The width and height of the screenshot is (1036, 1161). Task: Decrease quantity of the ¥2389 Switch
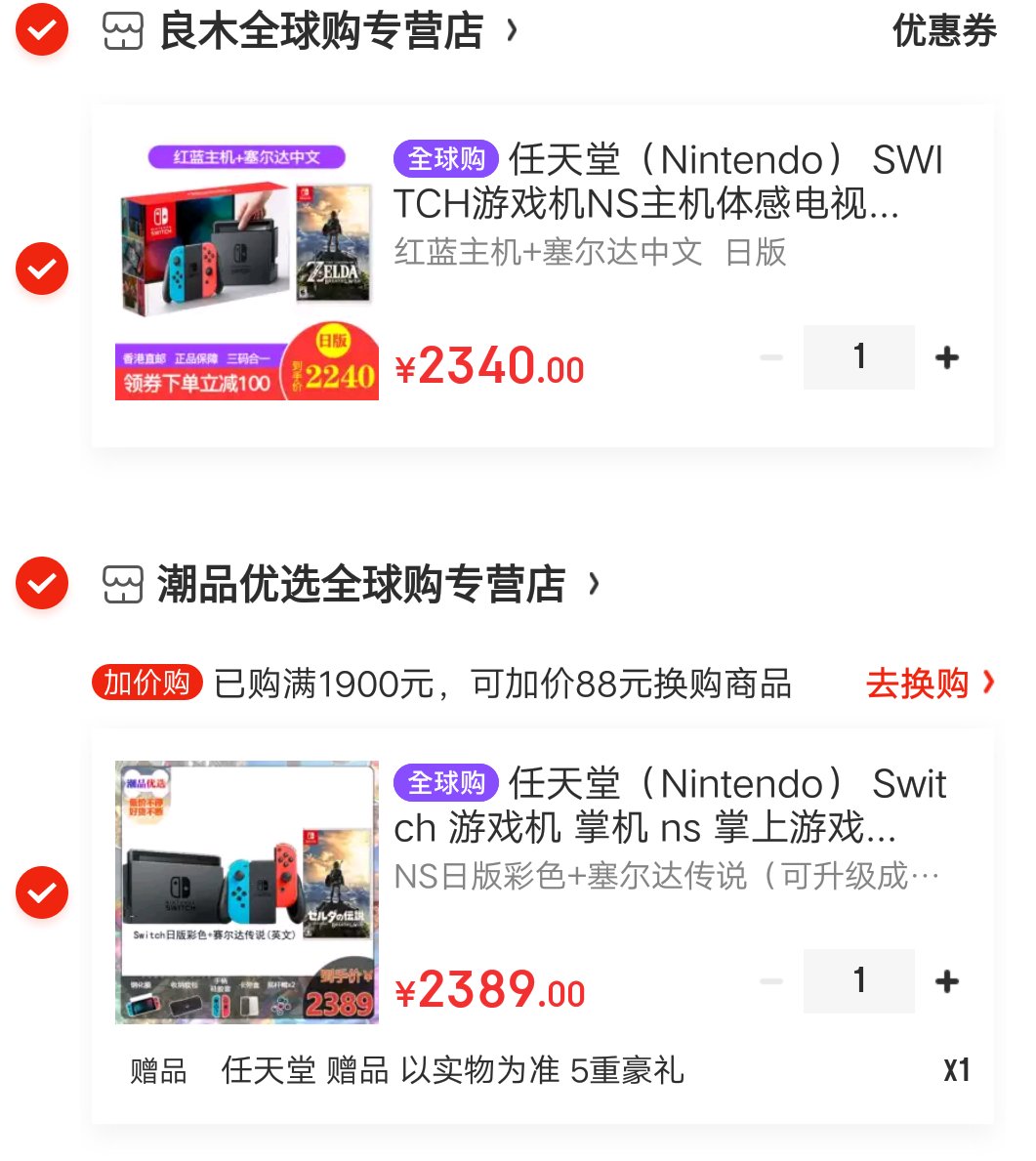click(x=771, y=981)
